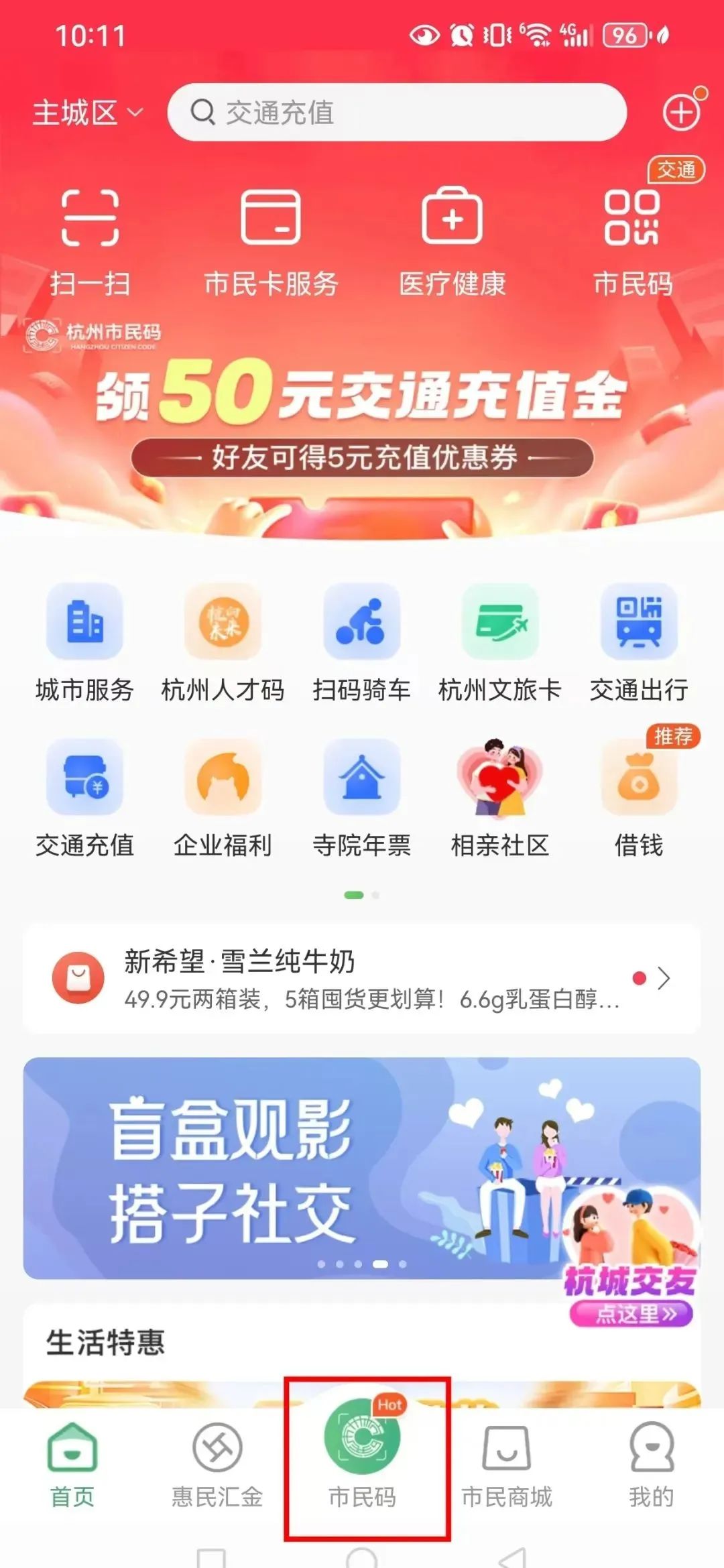Open 市民卡服务
This screenshot has height=1568, width=724.
click(271, 241)
